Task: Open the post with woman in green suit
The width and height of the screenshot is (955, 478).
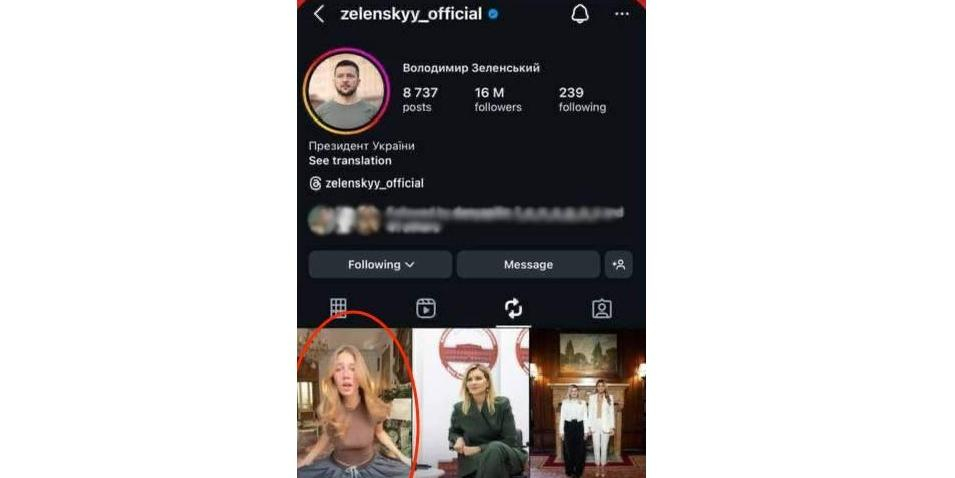Action: coord(471,402)
